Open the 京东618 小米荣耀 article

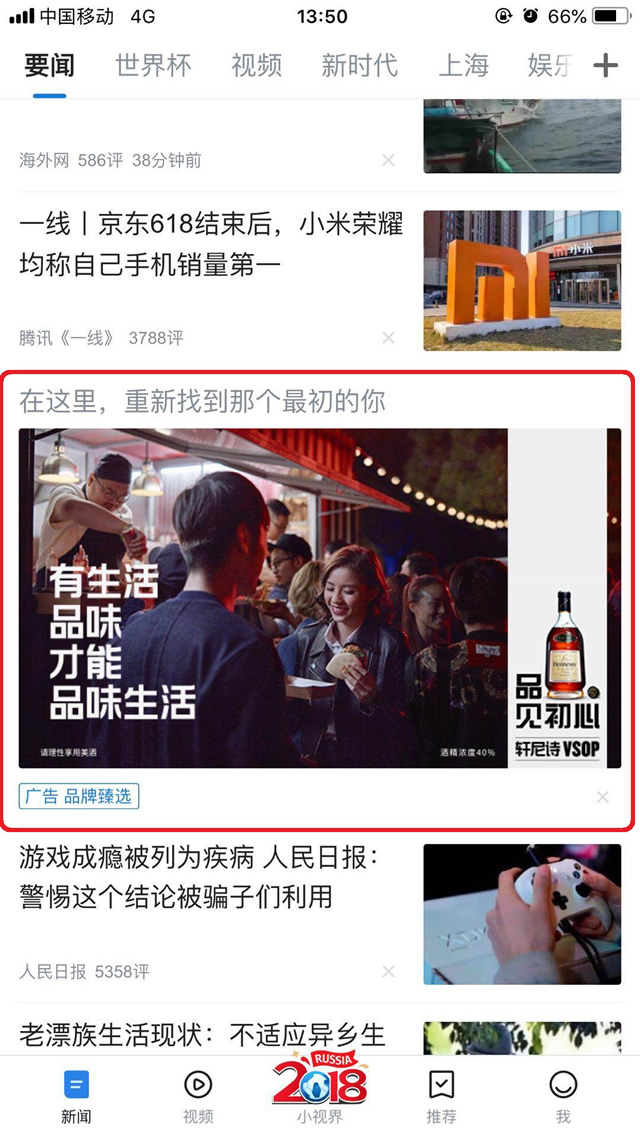tap(211, 245)
